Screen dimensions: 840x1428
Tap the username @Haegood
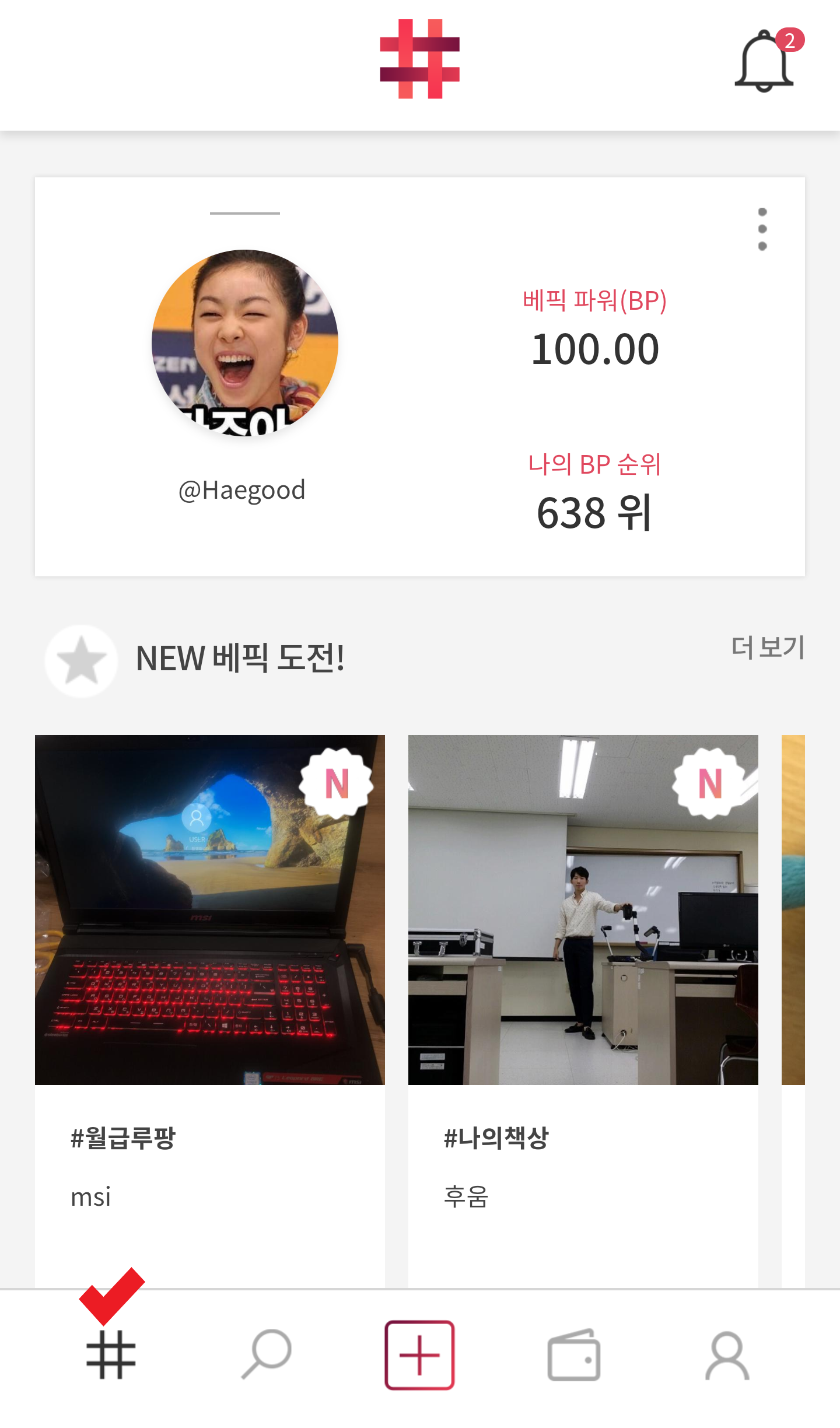point(243,490)
